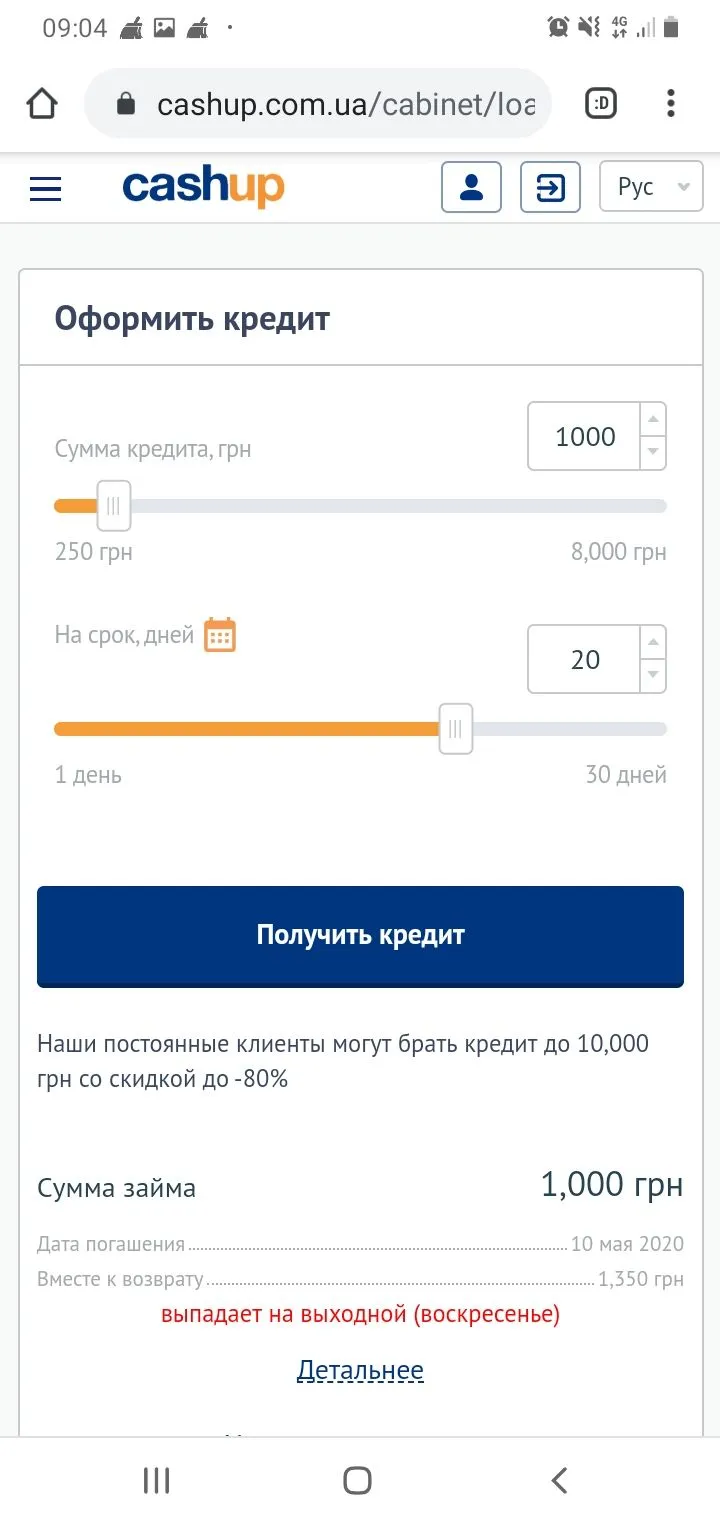Increase loan amount with up arrow

[x=653, y=420]
